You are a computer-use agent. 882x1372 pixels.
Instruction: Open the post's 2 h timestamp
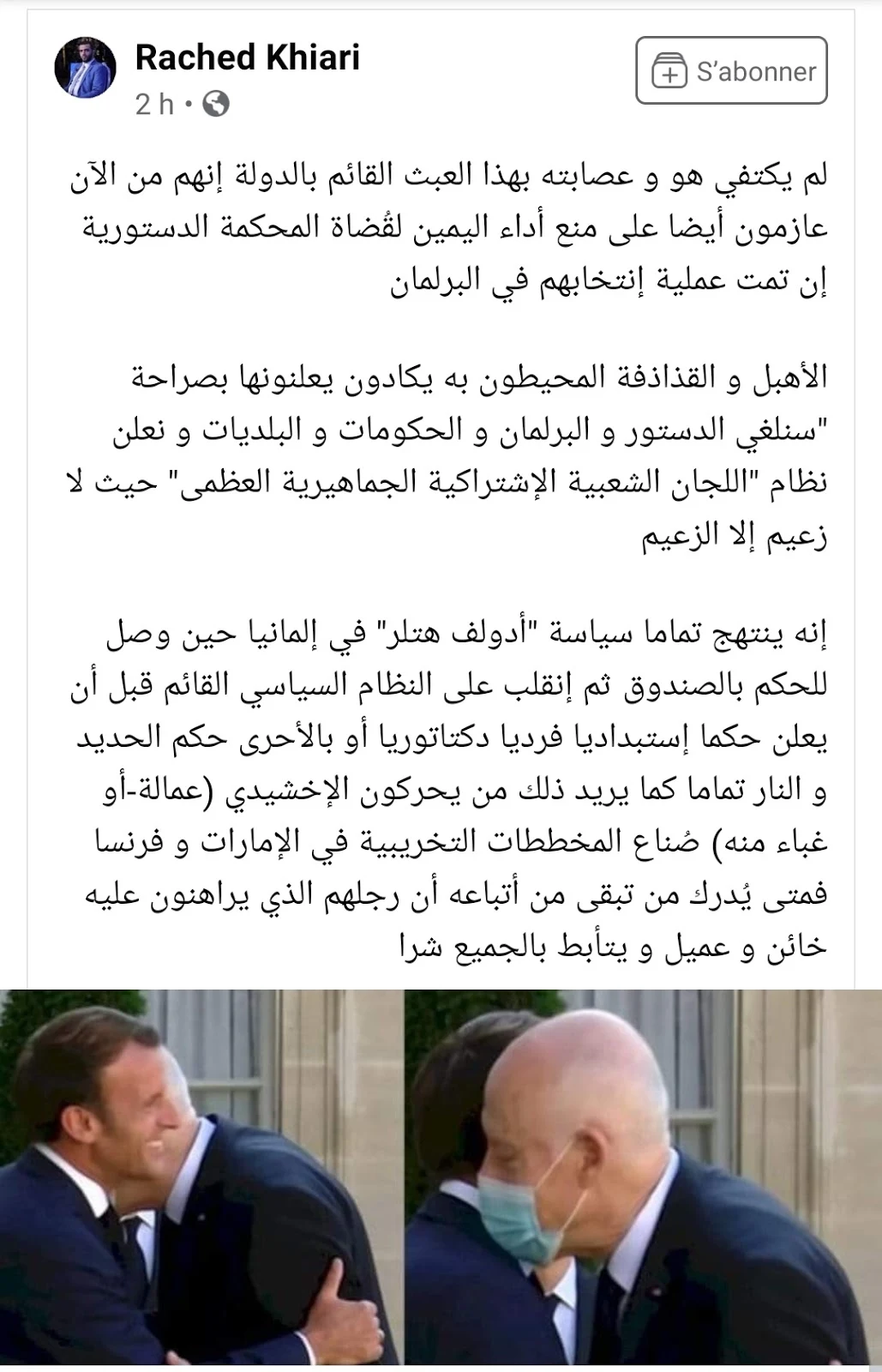[154, 105]
